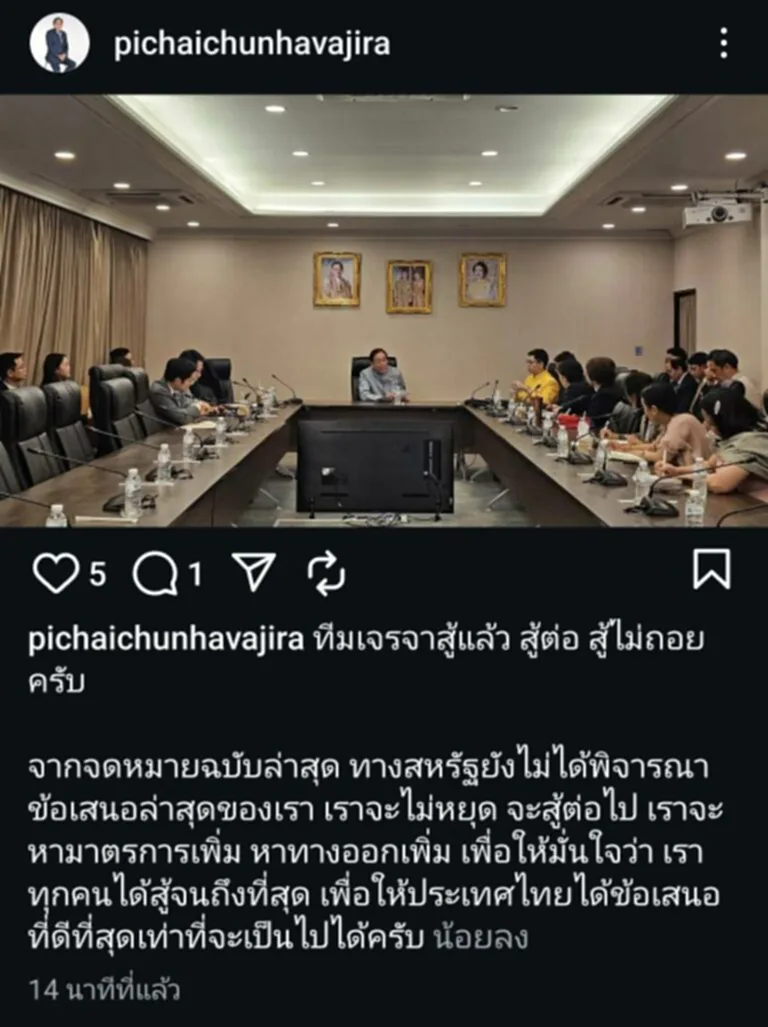Open comments on the post
Screen dimensions: 768x1027
[155, 574]
